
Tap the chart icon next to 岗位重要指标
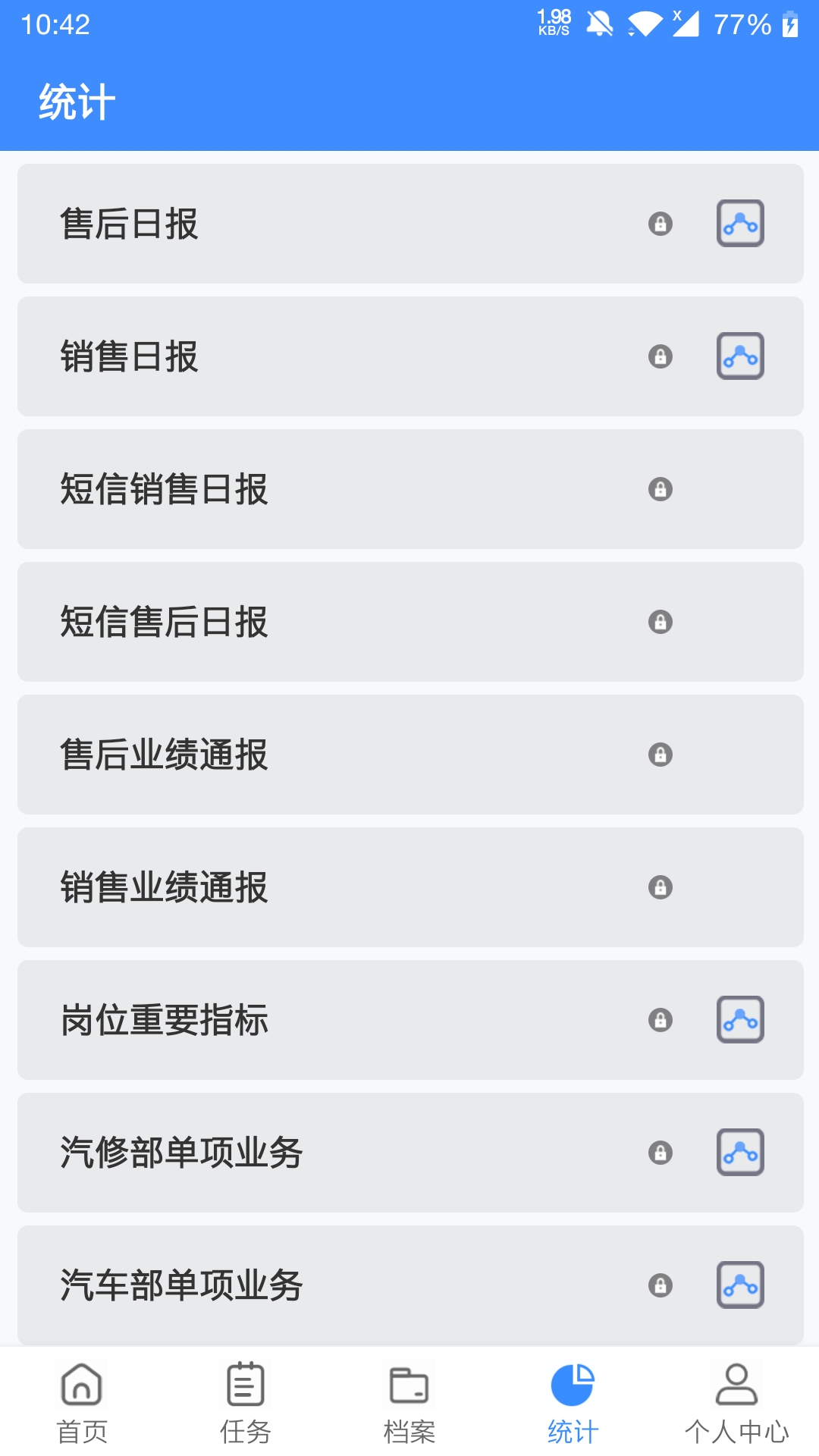[740, 1020]
